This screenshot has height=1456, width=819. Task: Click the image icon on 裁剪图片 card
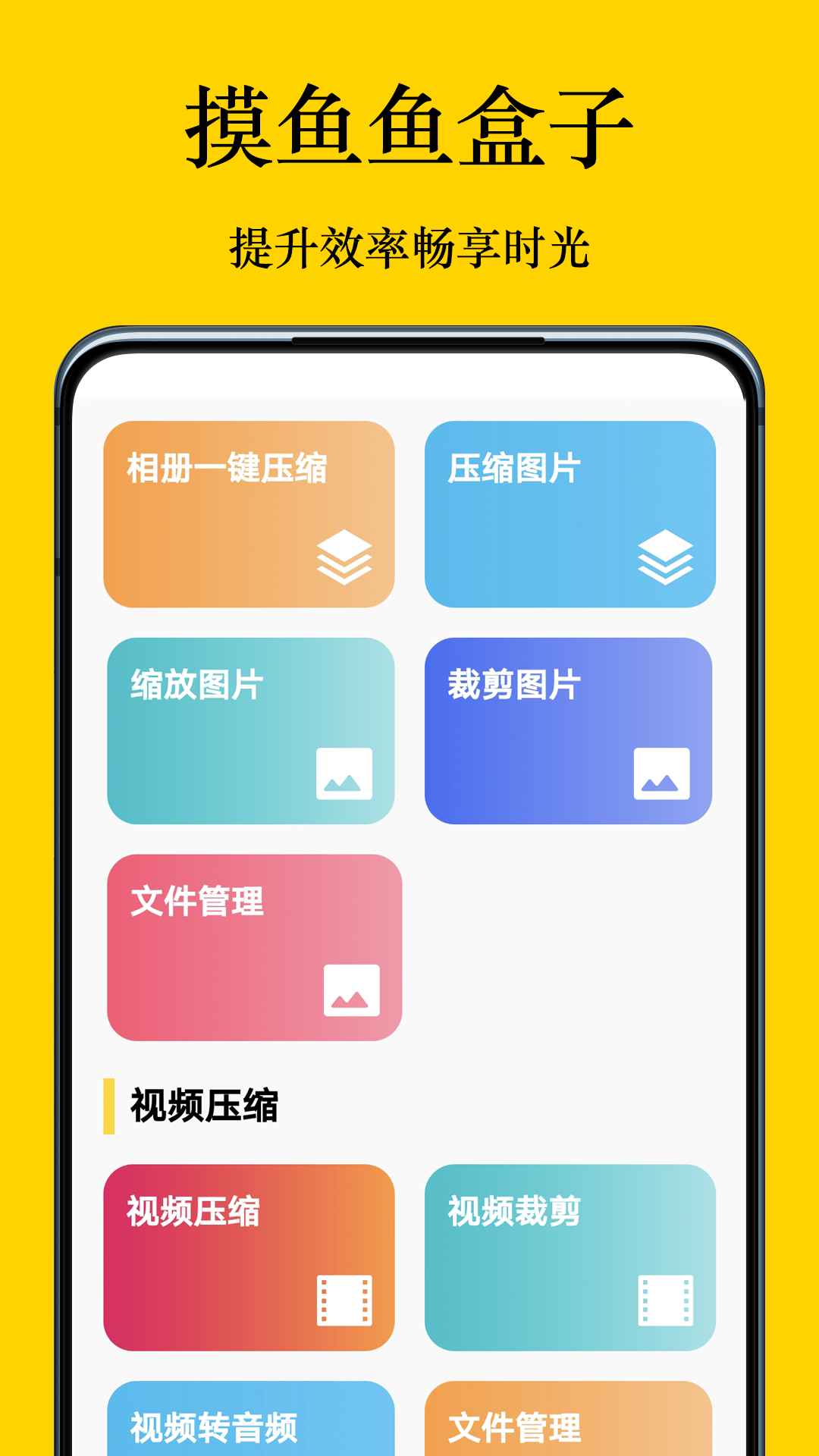pyautogui.click(x=662, y=776)
